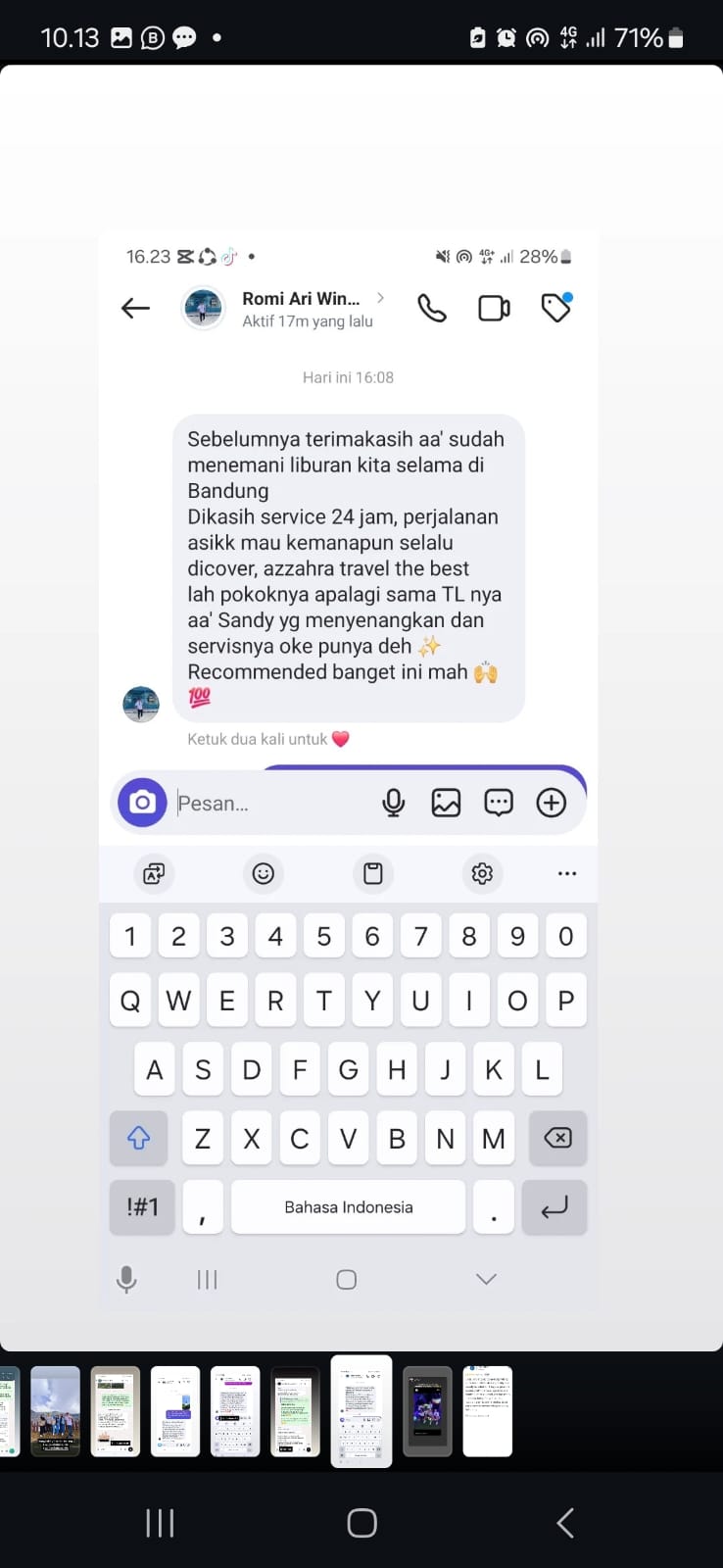Go back using the system back button

pos(564,1522)
